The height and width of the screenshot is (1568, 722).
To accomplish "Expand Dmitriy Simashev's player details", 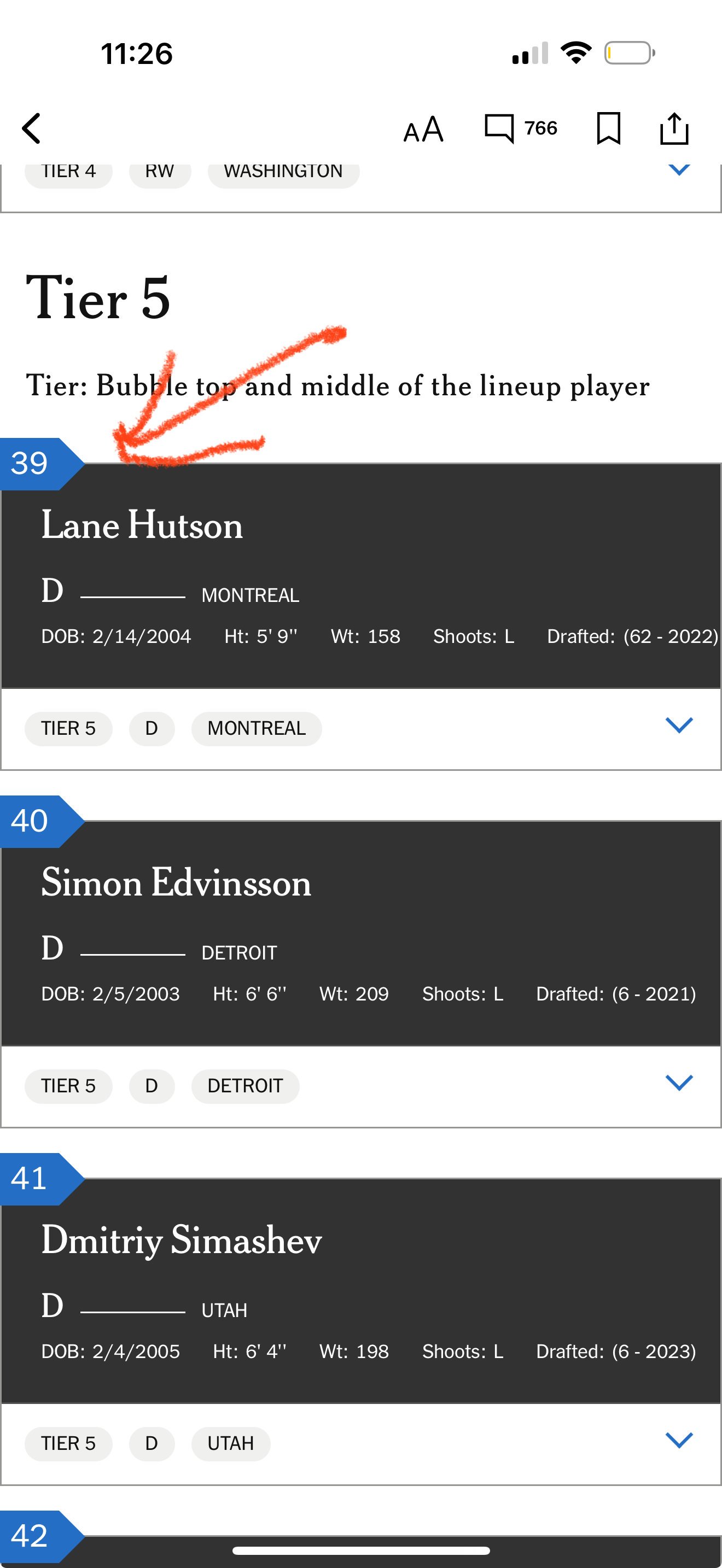I will 679,1440.
